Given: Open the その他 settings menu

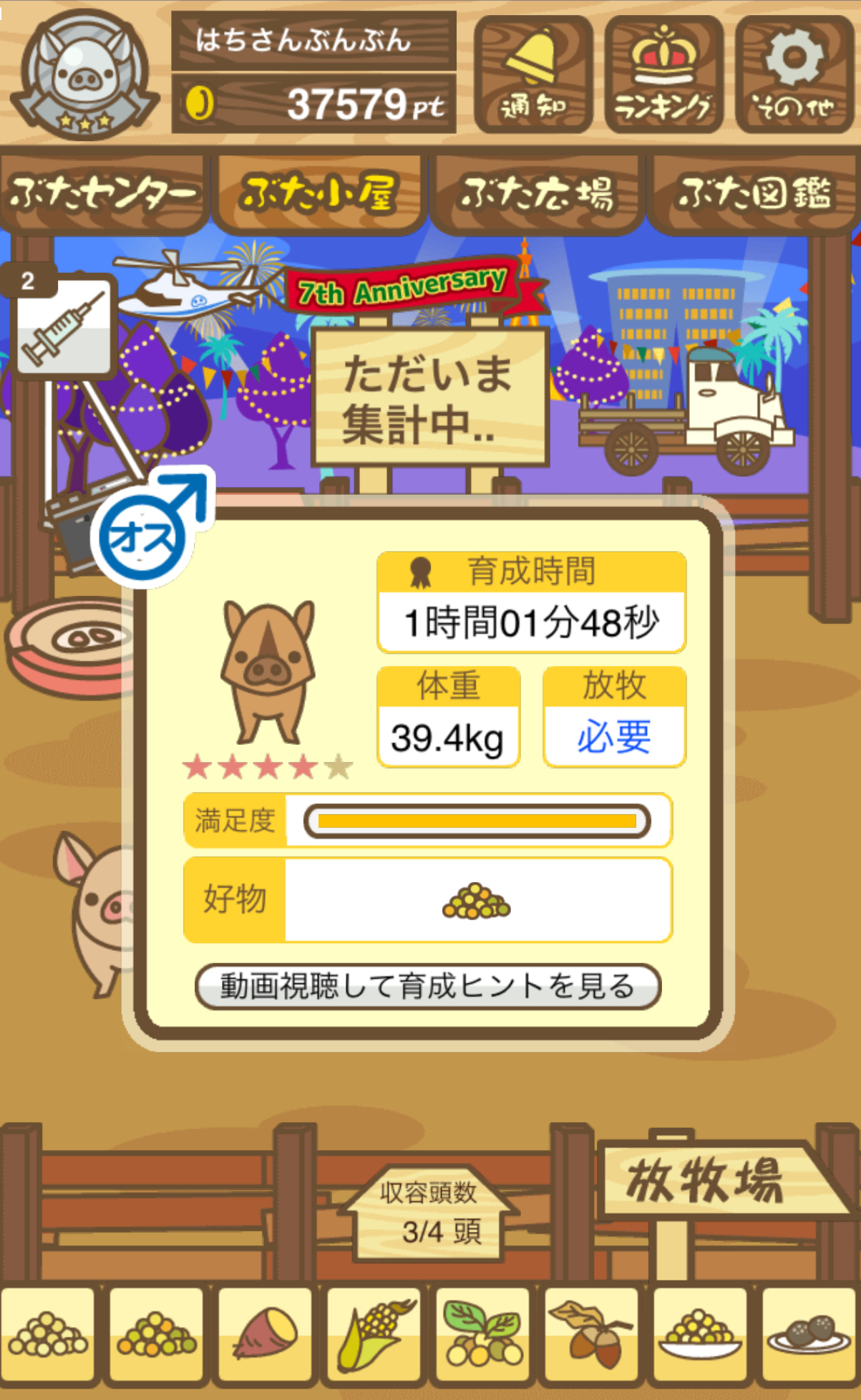Looking at the screenshot, I should pos(794,74).
